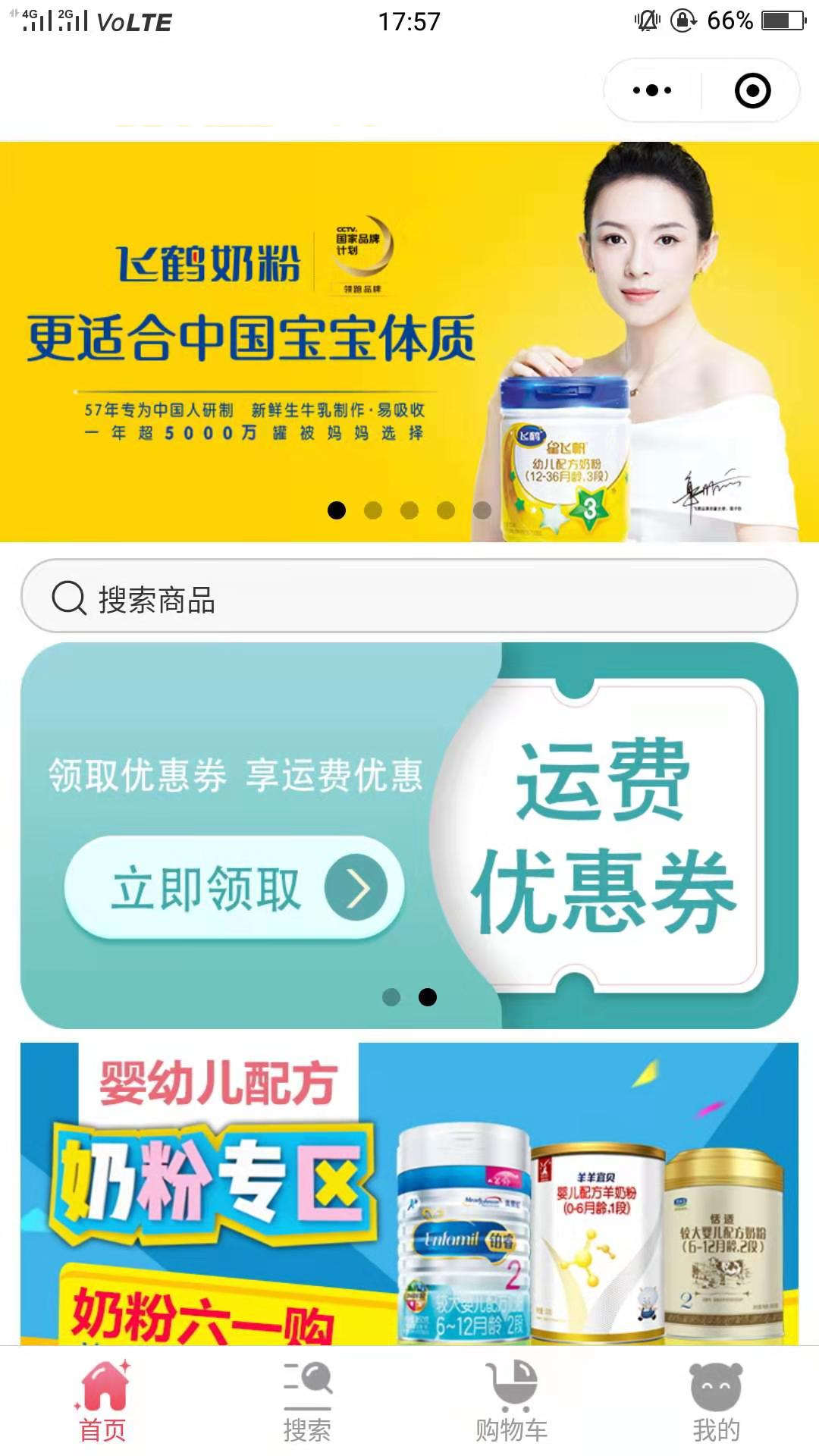Screen dimensions: 819x1456
Task: Open the 购物车 tab
Action: pos(512,1401)
